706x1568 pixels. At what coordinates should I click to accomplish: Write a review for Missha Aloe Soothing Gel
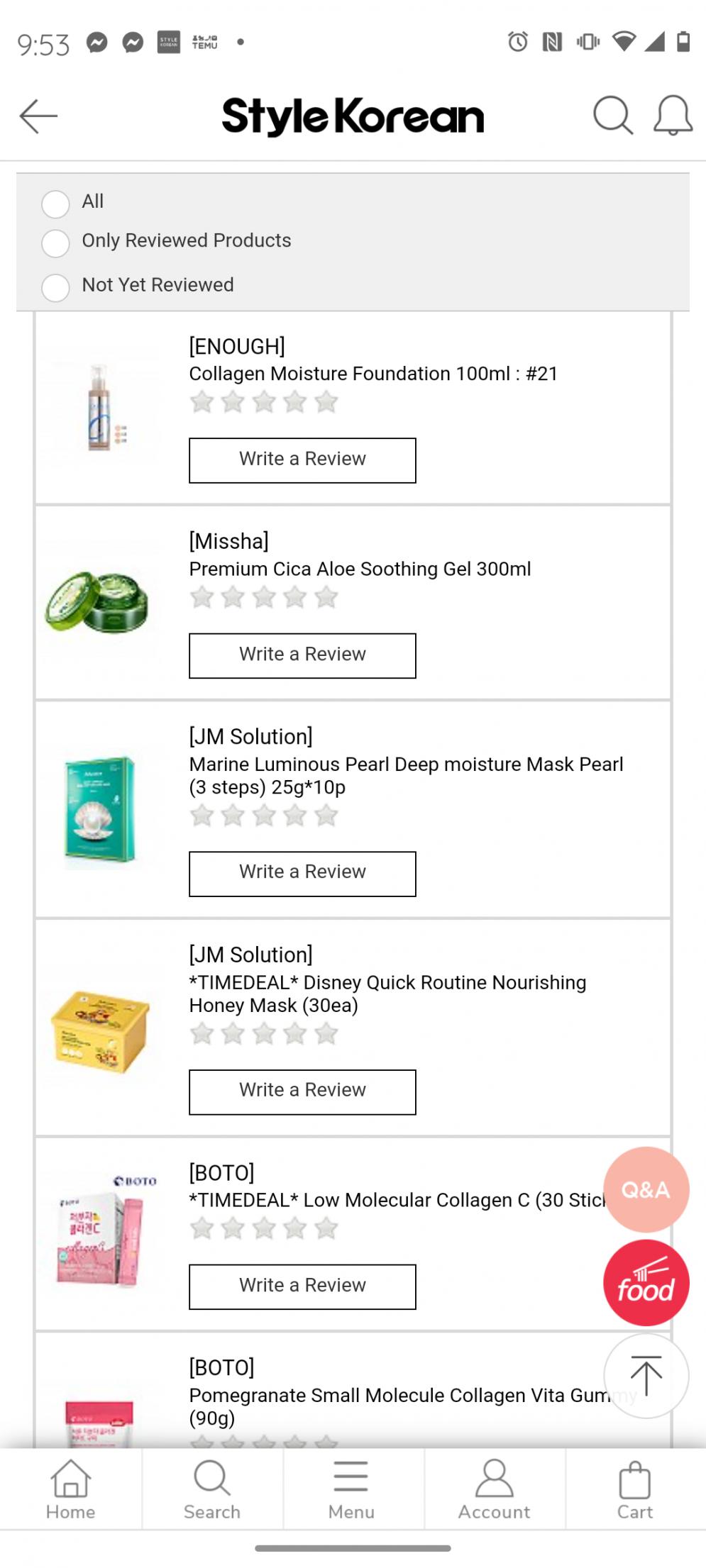click(302, 655)
